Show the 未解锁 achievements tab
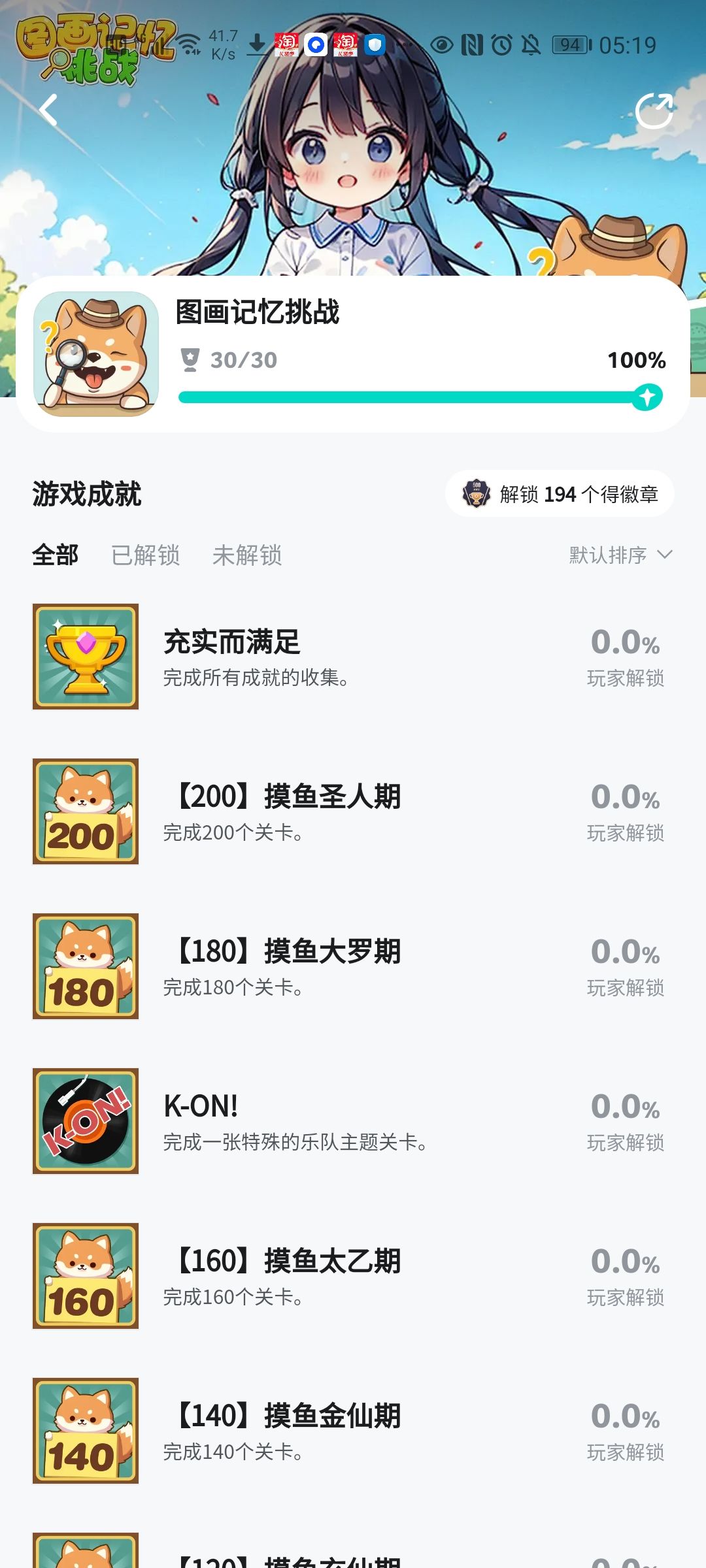 (247, 555)
